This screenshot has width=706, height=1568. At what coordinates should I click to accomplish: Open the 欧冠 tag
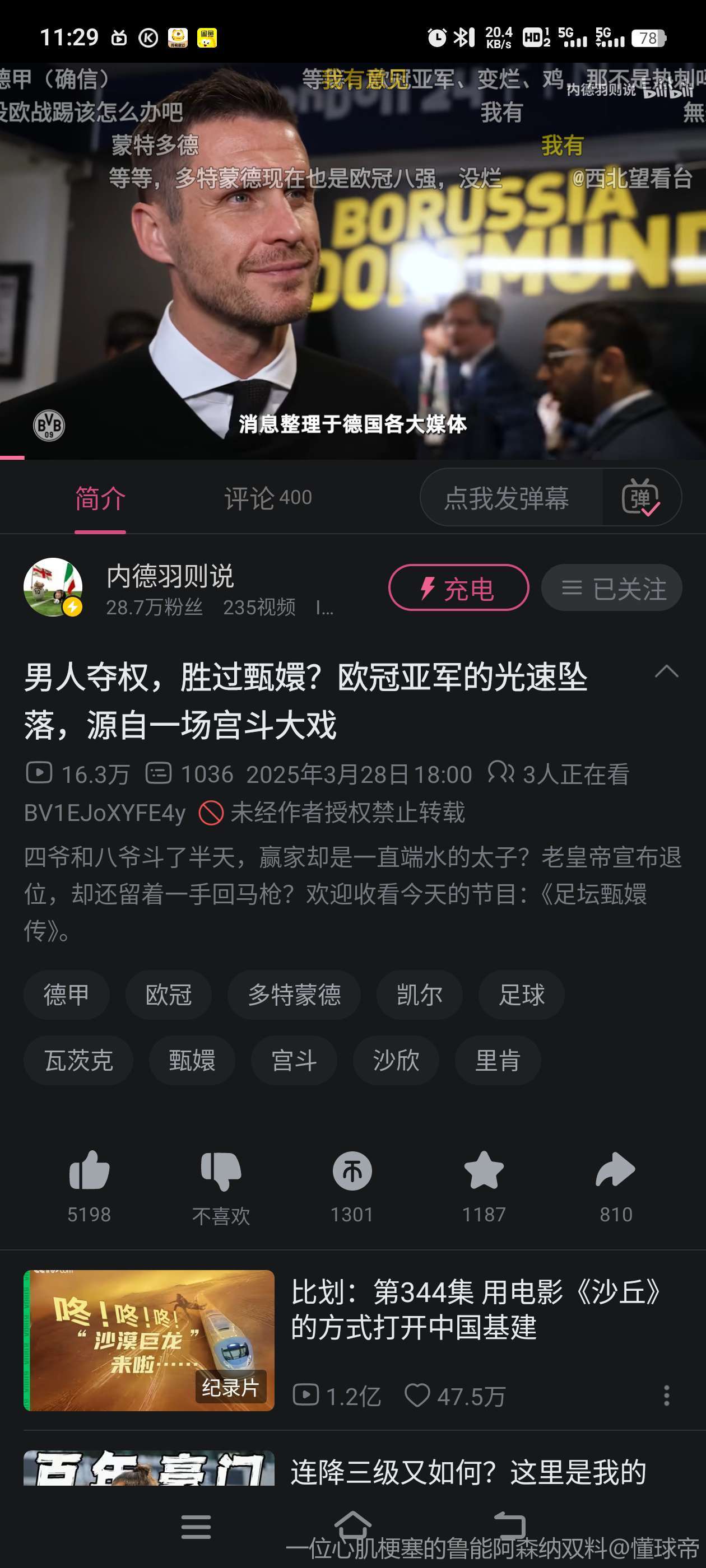point(168,995)
